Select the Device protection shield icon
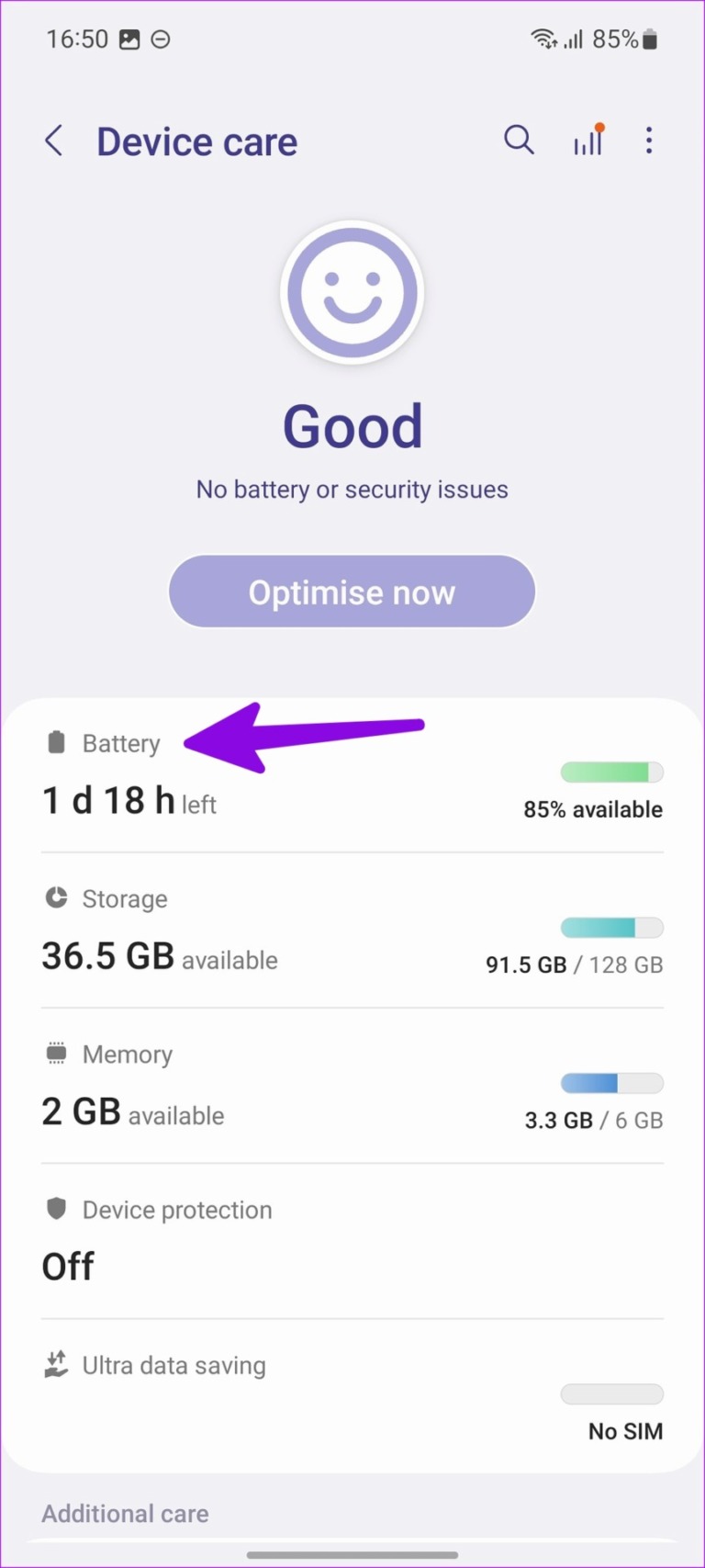 pyautogui.click(x=56, y=1209)
